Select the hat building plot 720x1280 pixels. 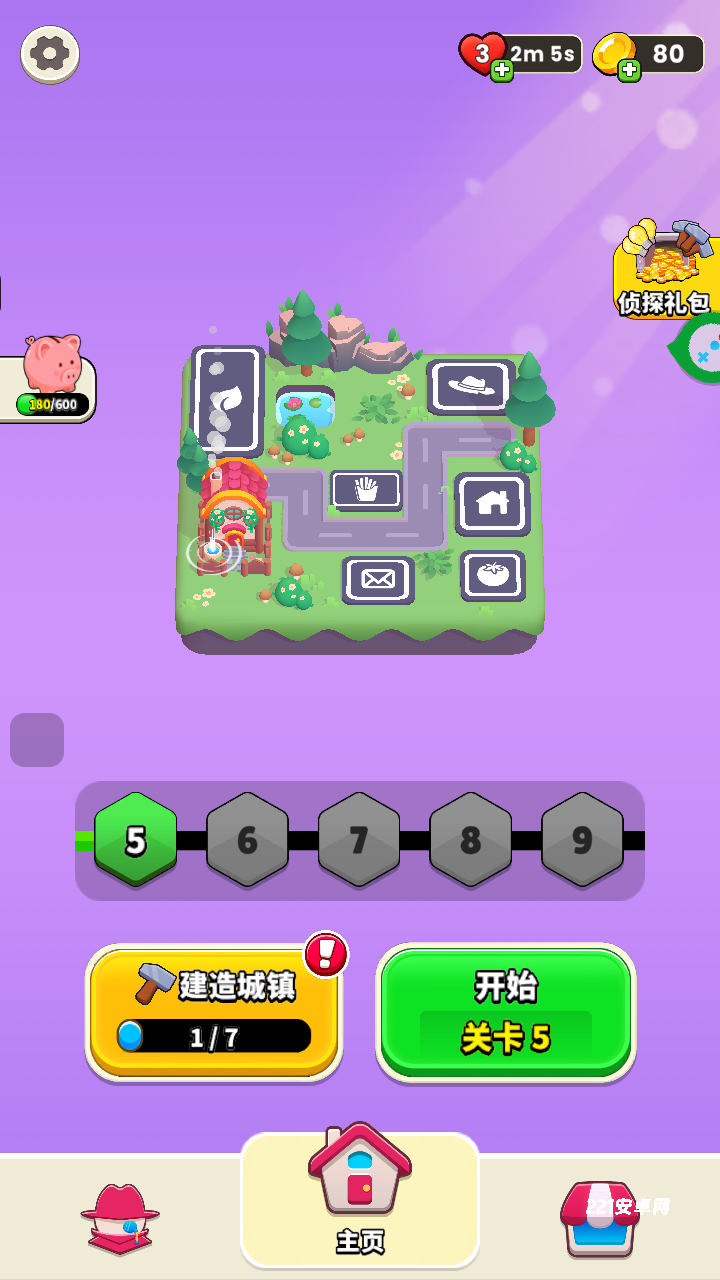pos(470,386)
